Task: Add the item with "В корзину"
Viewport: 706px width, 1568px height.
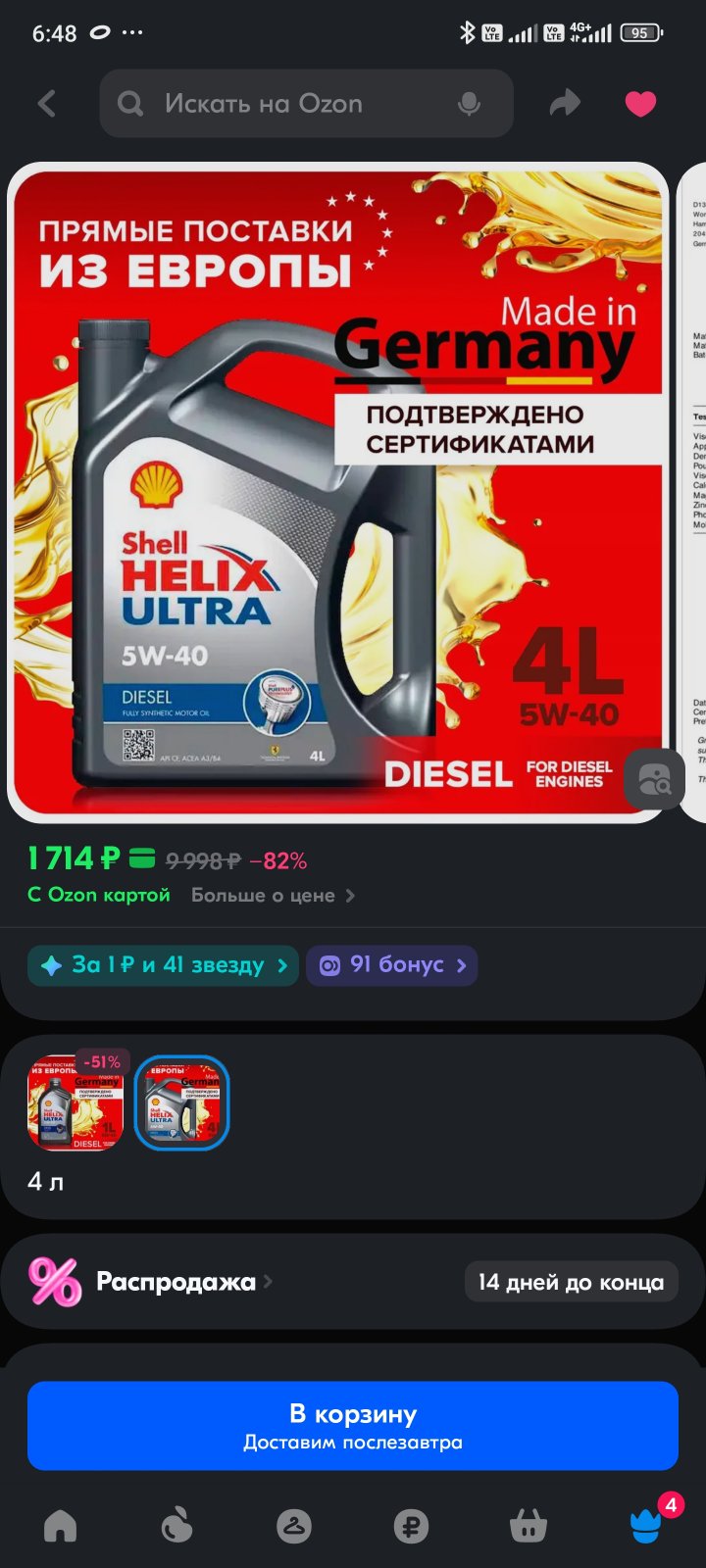Action: (x=353, y=1426)
